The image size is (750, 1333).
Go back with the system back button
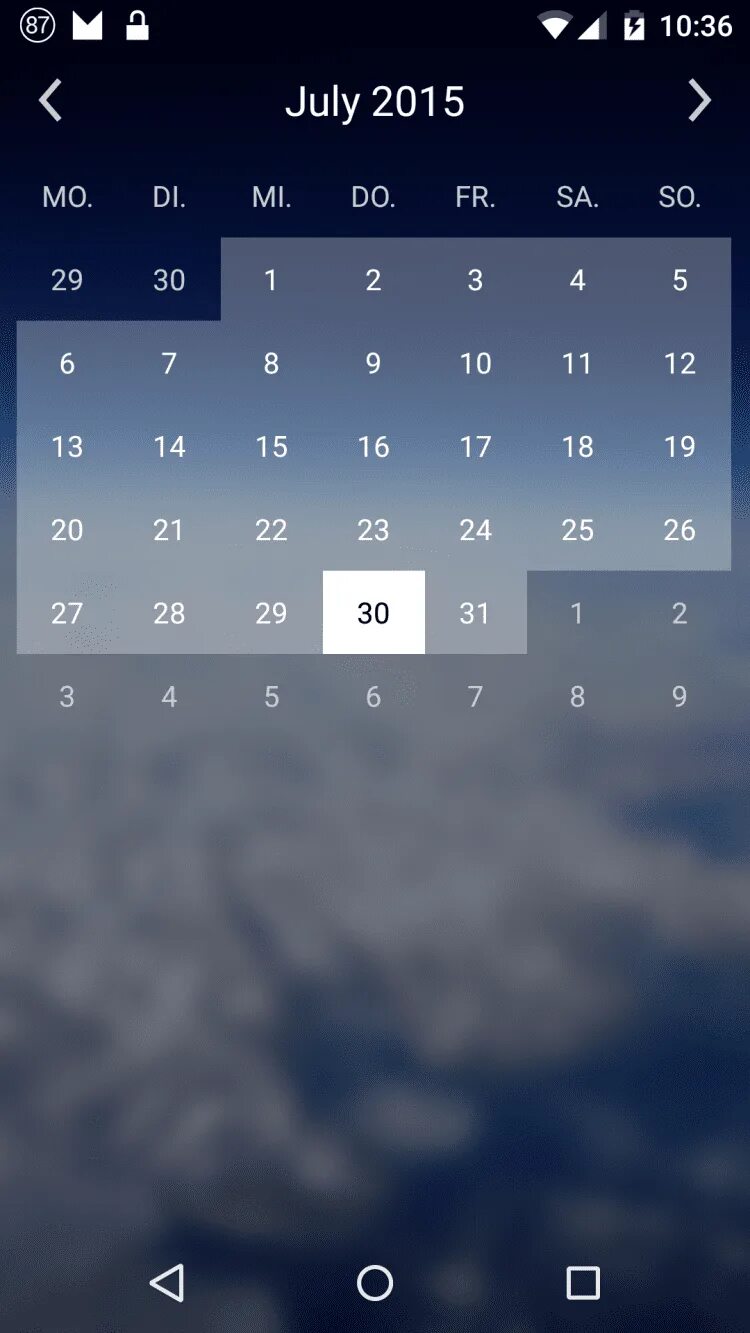pyautogui.click(x=167, y=1282)
